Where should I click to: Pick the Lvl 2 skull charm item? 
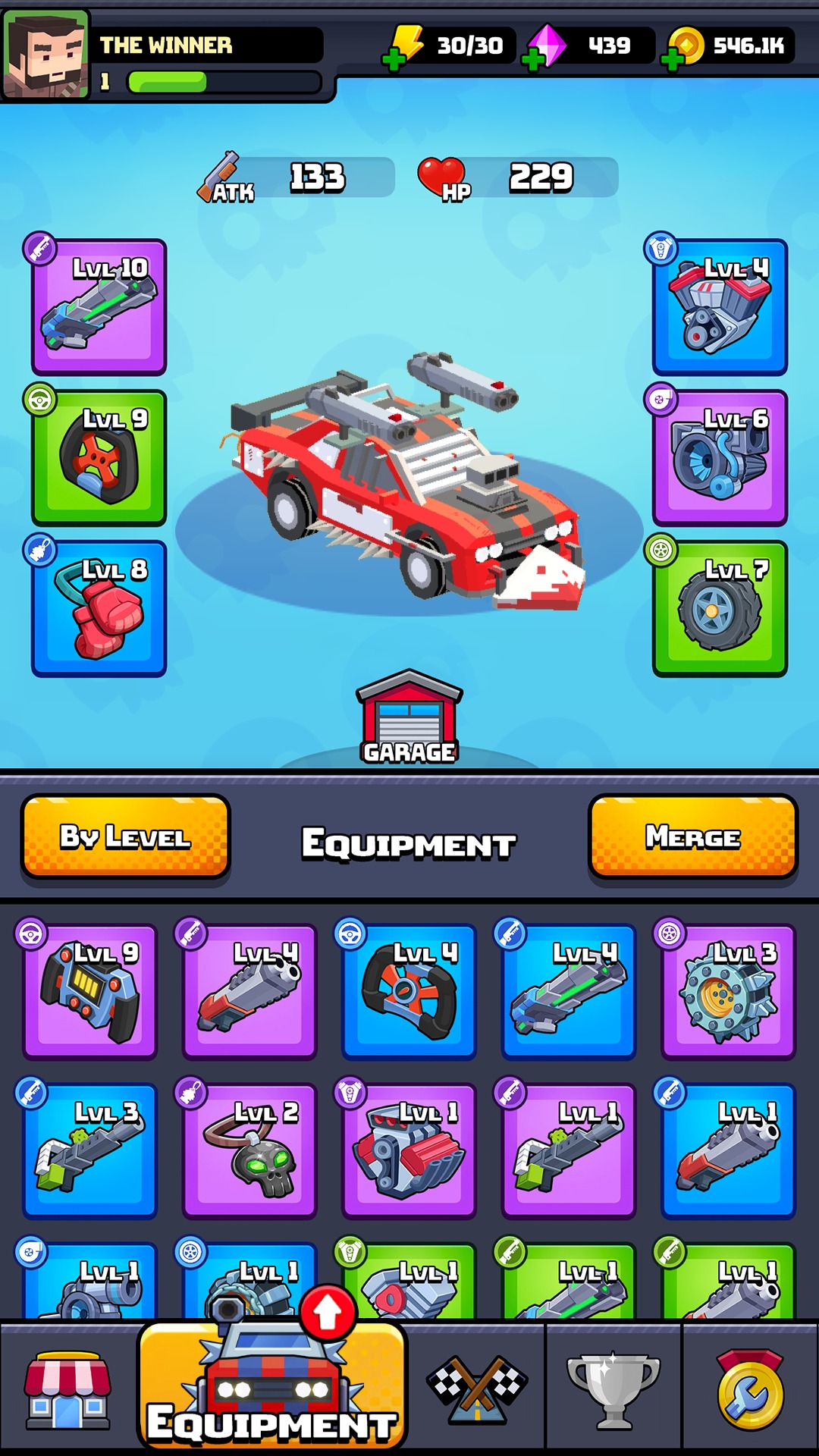[x=250, y=1151]
